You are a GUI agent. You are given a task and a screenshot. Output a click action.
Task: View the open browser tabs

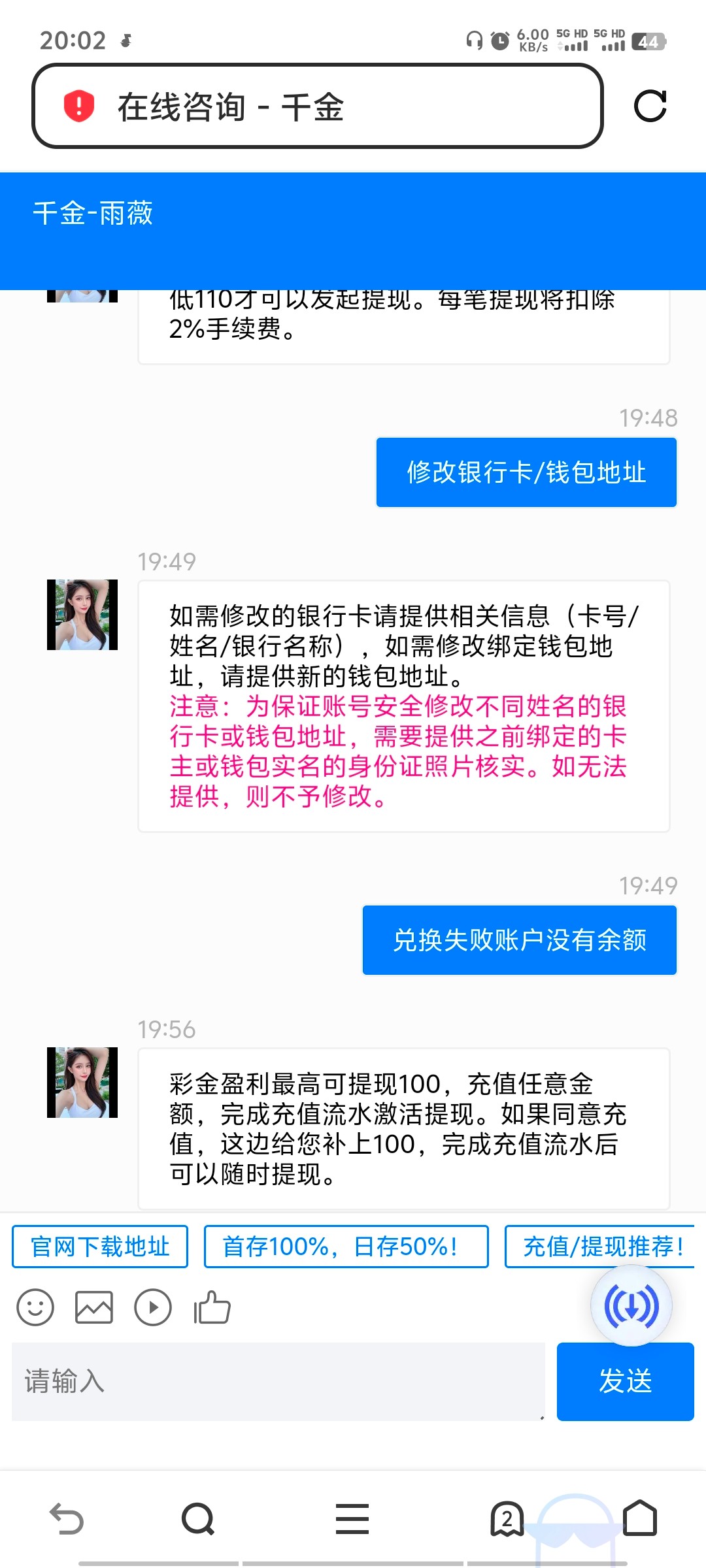point(507,1518)
